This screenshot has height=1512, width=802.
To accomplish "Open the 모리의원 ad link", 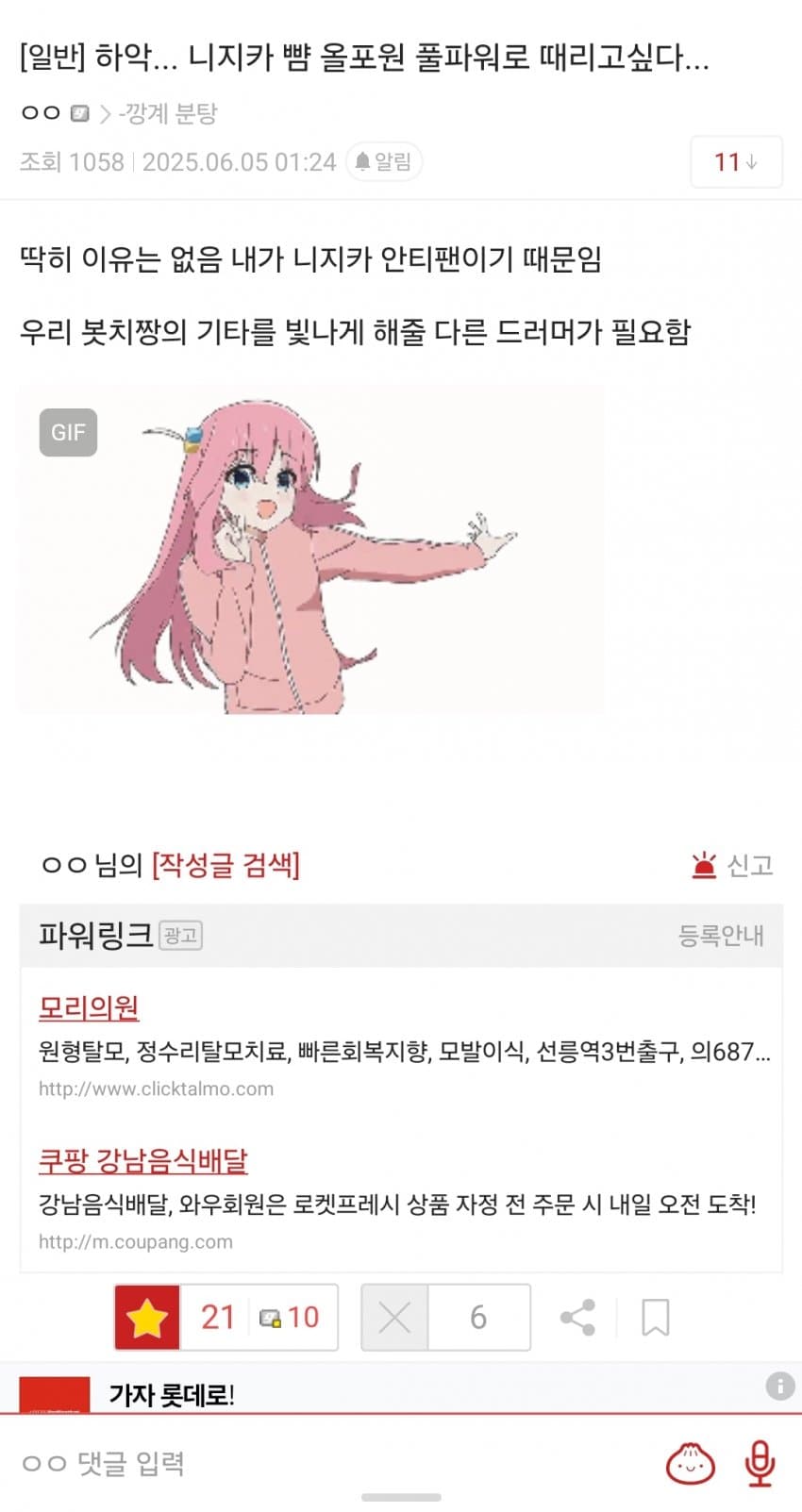I will [89, 1007].
